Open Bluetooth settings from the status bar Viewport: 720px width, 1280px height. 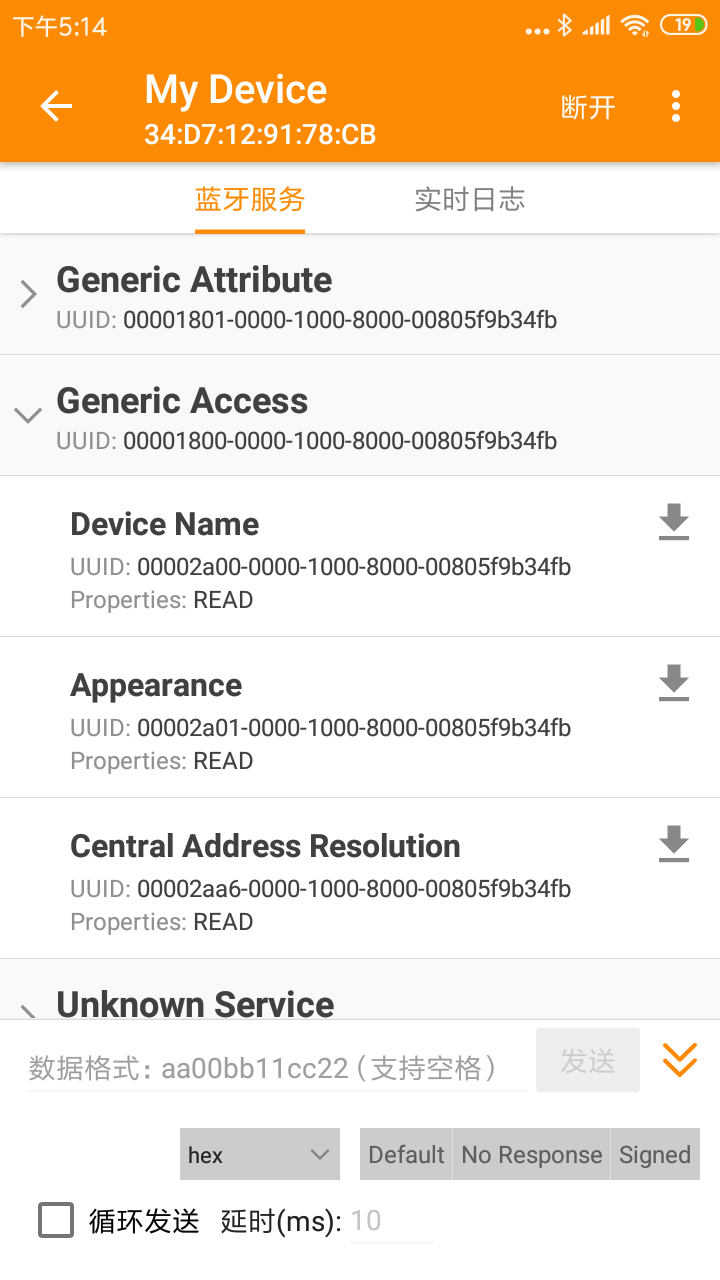563,25
